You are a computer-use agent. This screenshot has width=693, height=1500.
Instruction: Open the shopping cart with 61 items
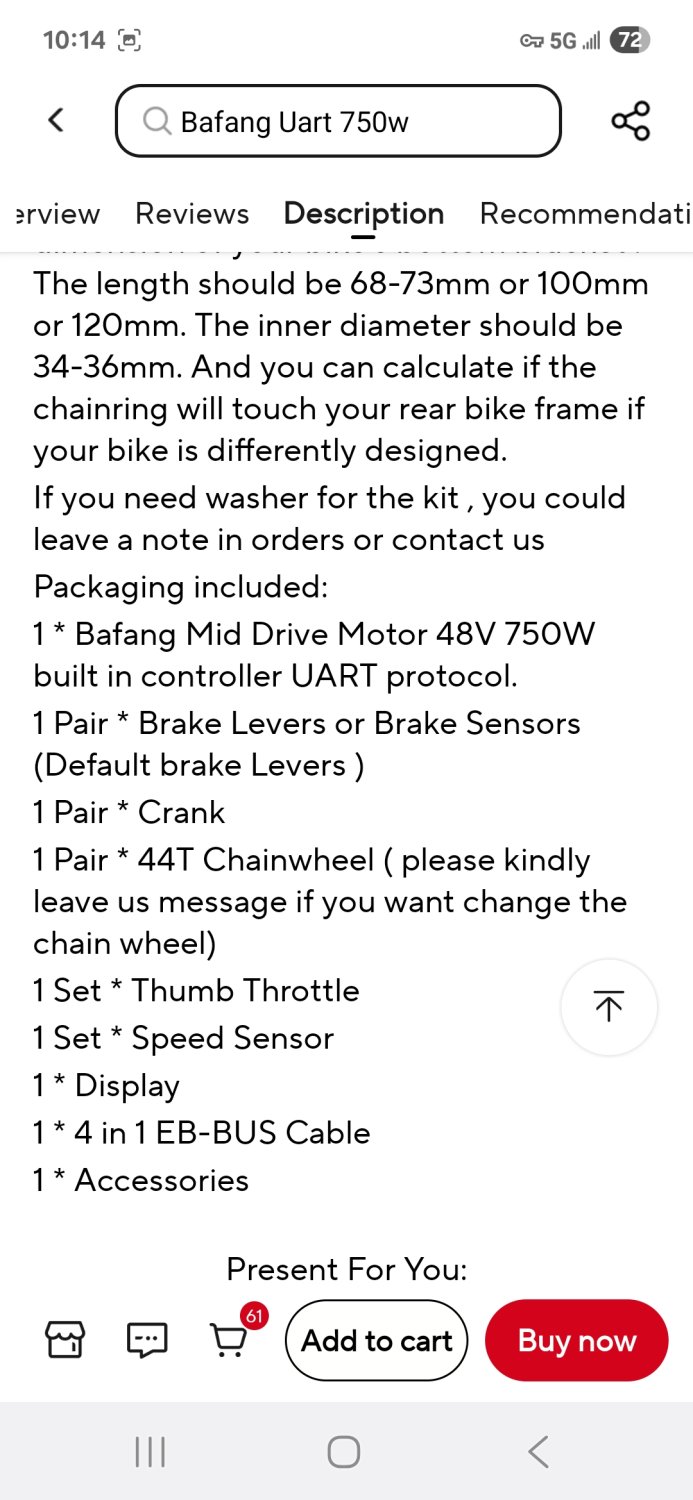(229, 1340)
